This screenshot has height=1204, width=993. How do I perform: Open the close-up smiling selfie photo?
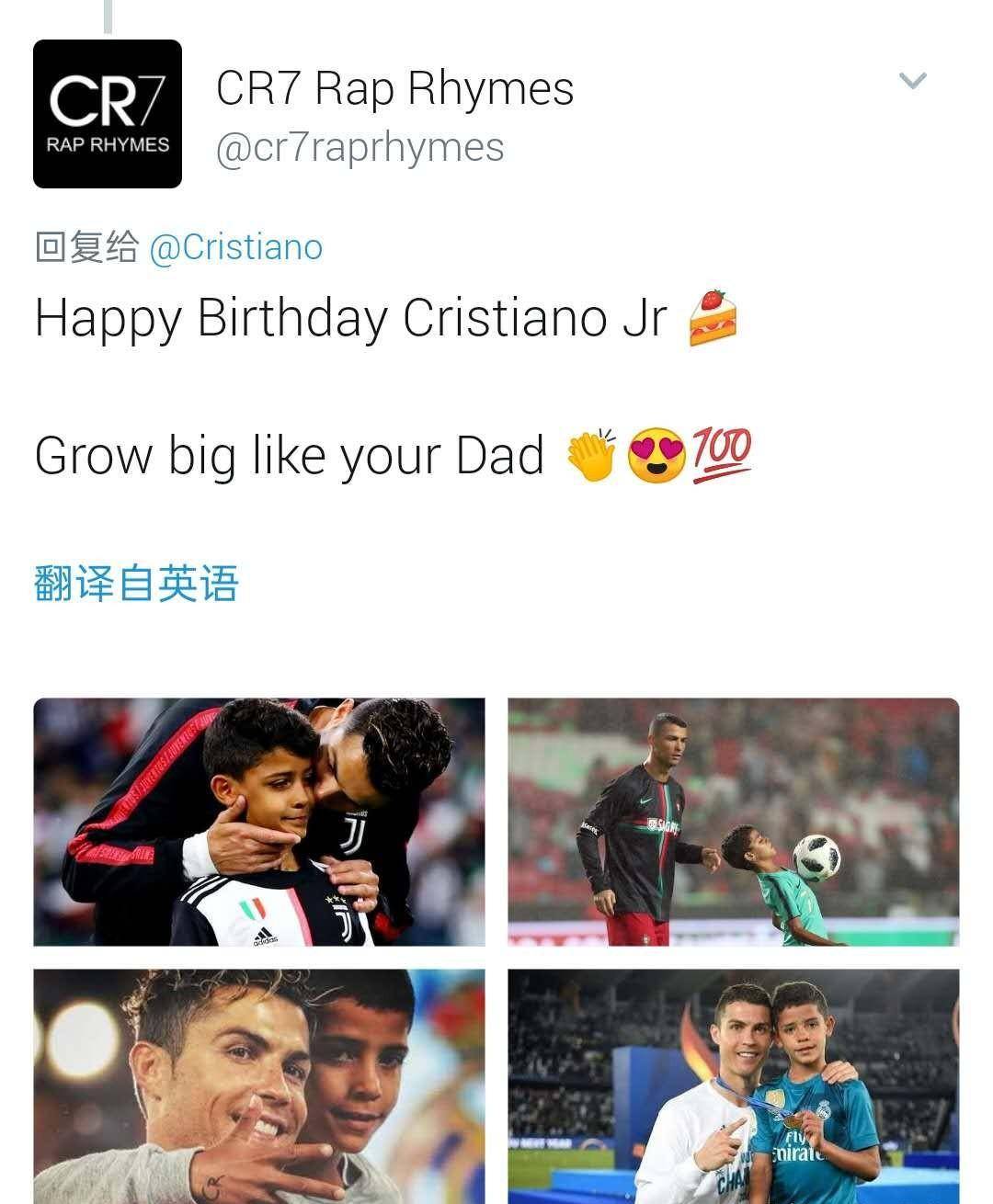tap(259, 1085)
